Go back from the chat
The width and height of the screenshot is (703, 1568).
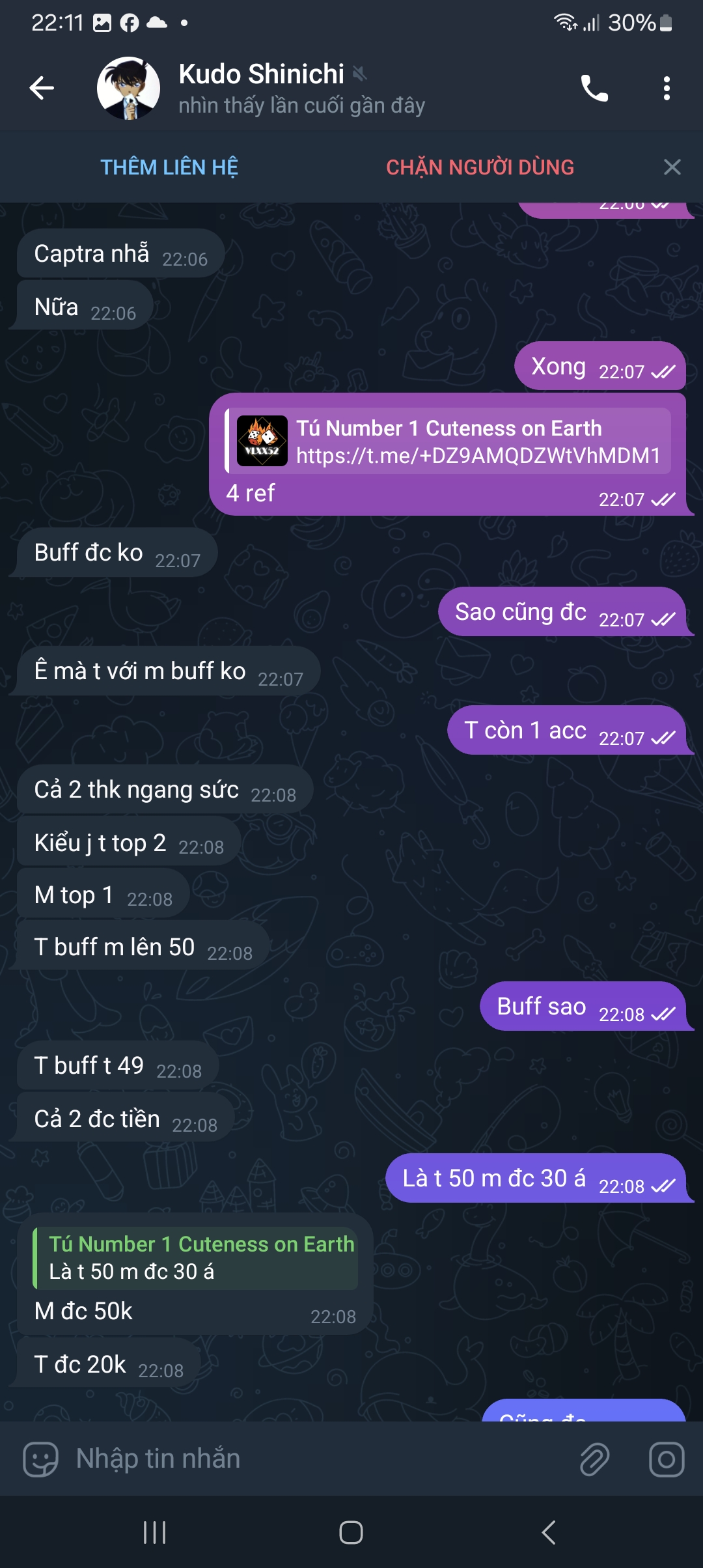pyautogui.click(x=42, y=88)
